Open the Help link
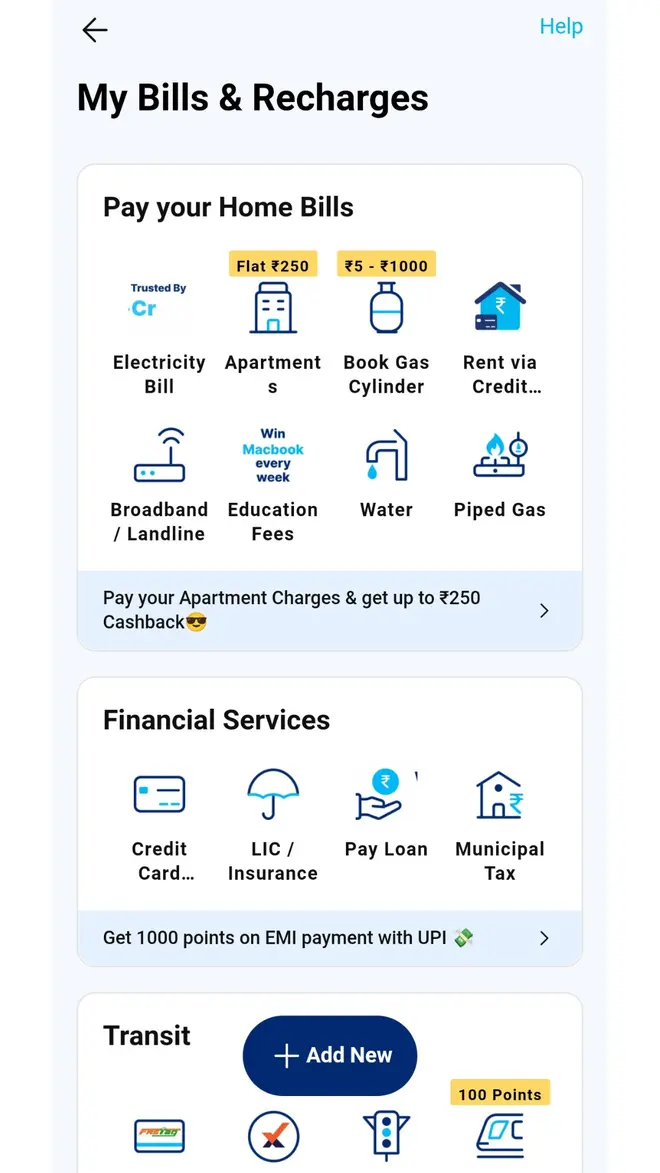 561,26
